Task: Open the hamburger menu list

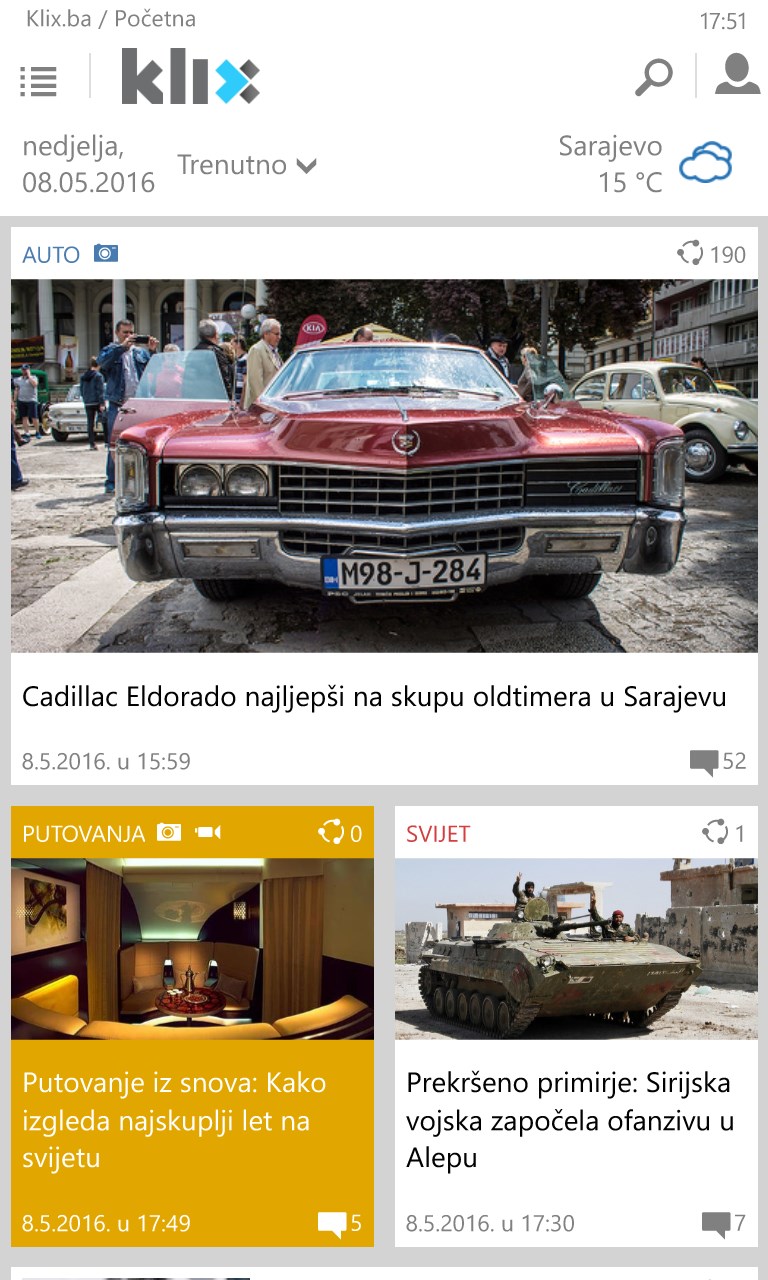Action: tap(39, 81)
